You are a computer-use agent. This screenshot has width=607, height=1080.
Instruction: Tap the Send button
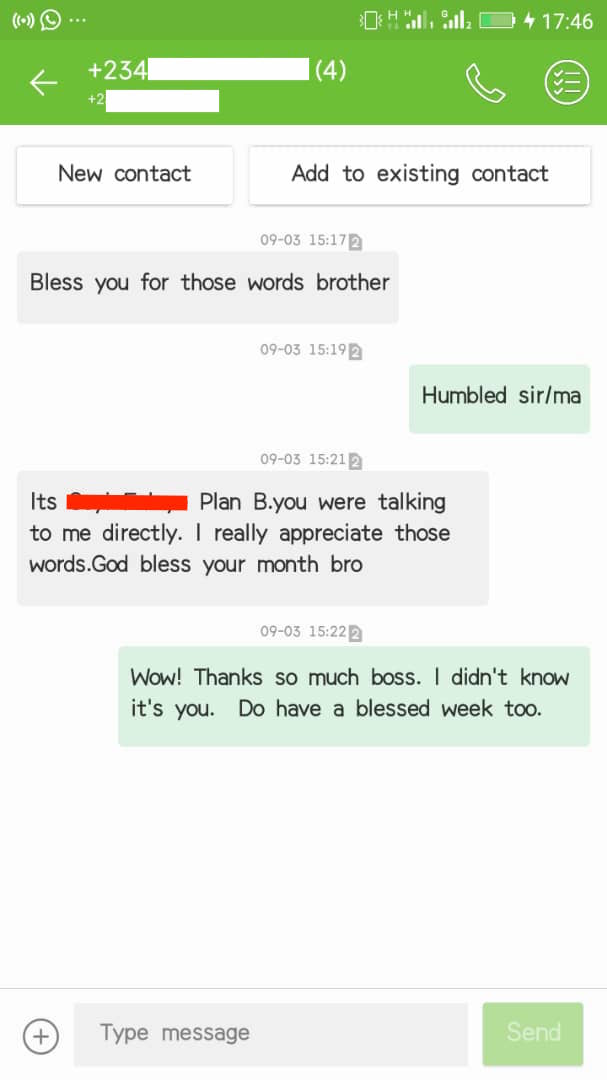[533, 1034]
